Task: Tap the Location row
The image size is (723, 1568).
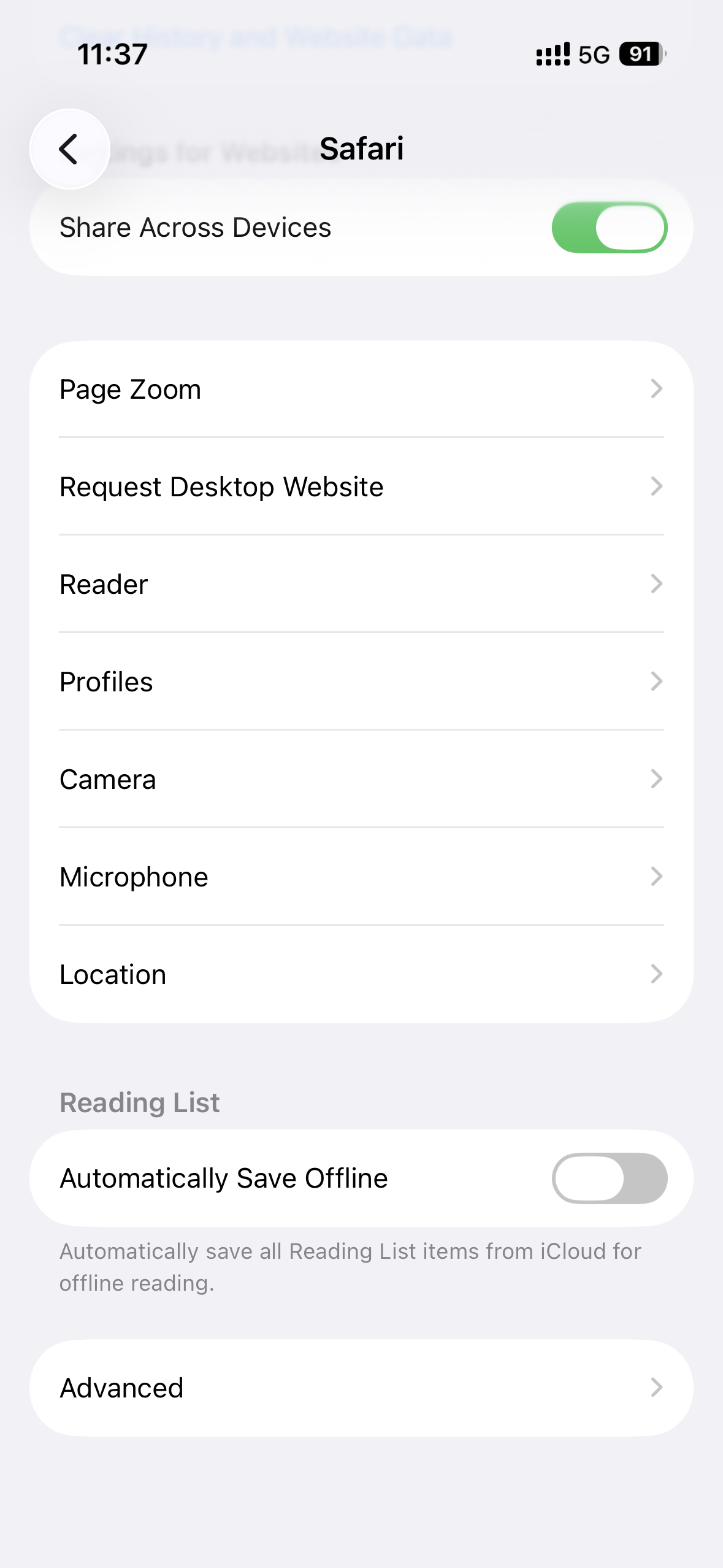Action: pos(361,974)
